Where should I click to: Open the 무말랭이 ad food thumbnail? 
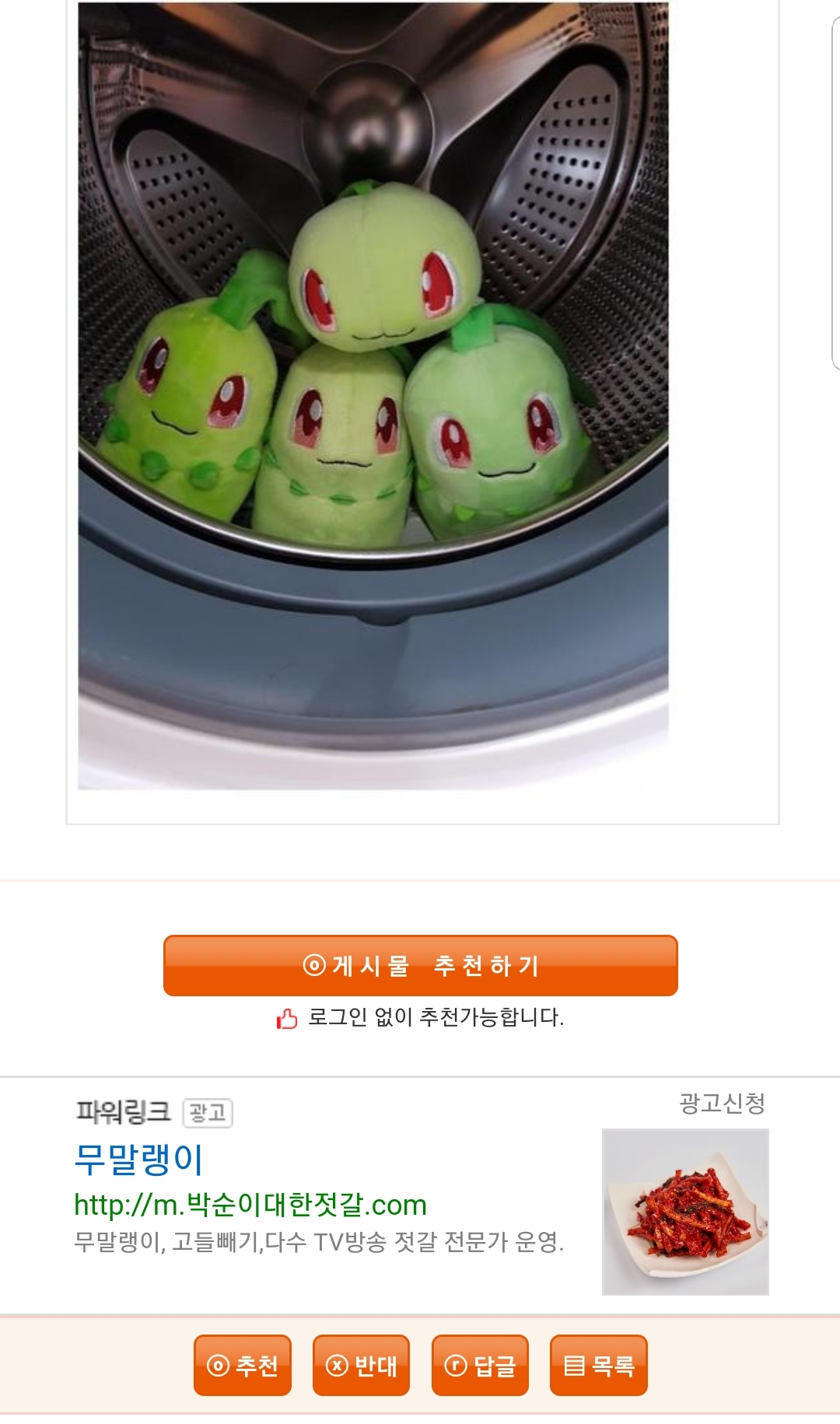coord(685,1212)
